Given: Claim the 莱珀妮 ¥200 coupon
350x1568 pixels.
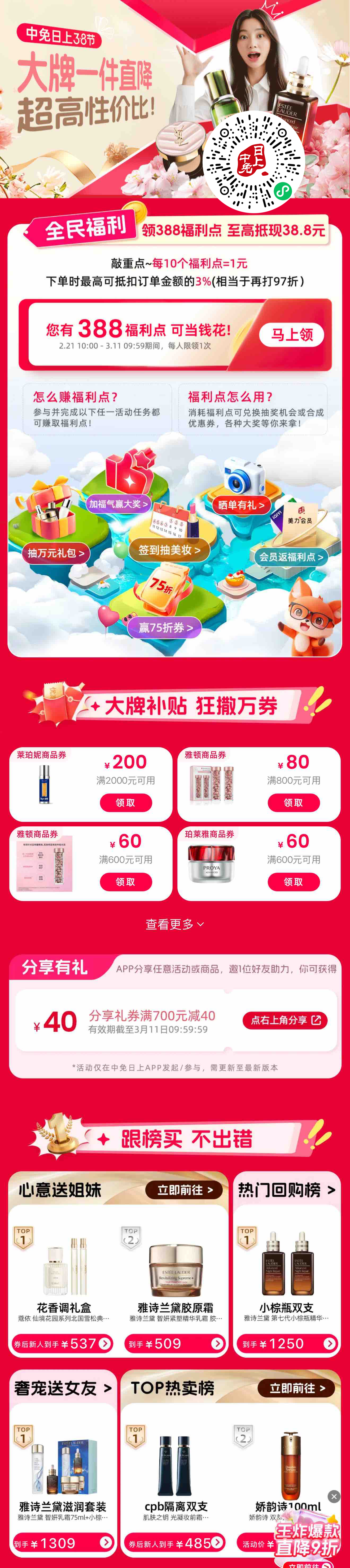Looking at the screenshot, I should pyautogui.click(x=126, y=802).
